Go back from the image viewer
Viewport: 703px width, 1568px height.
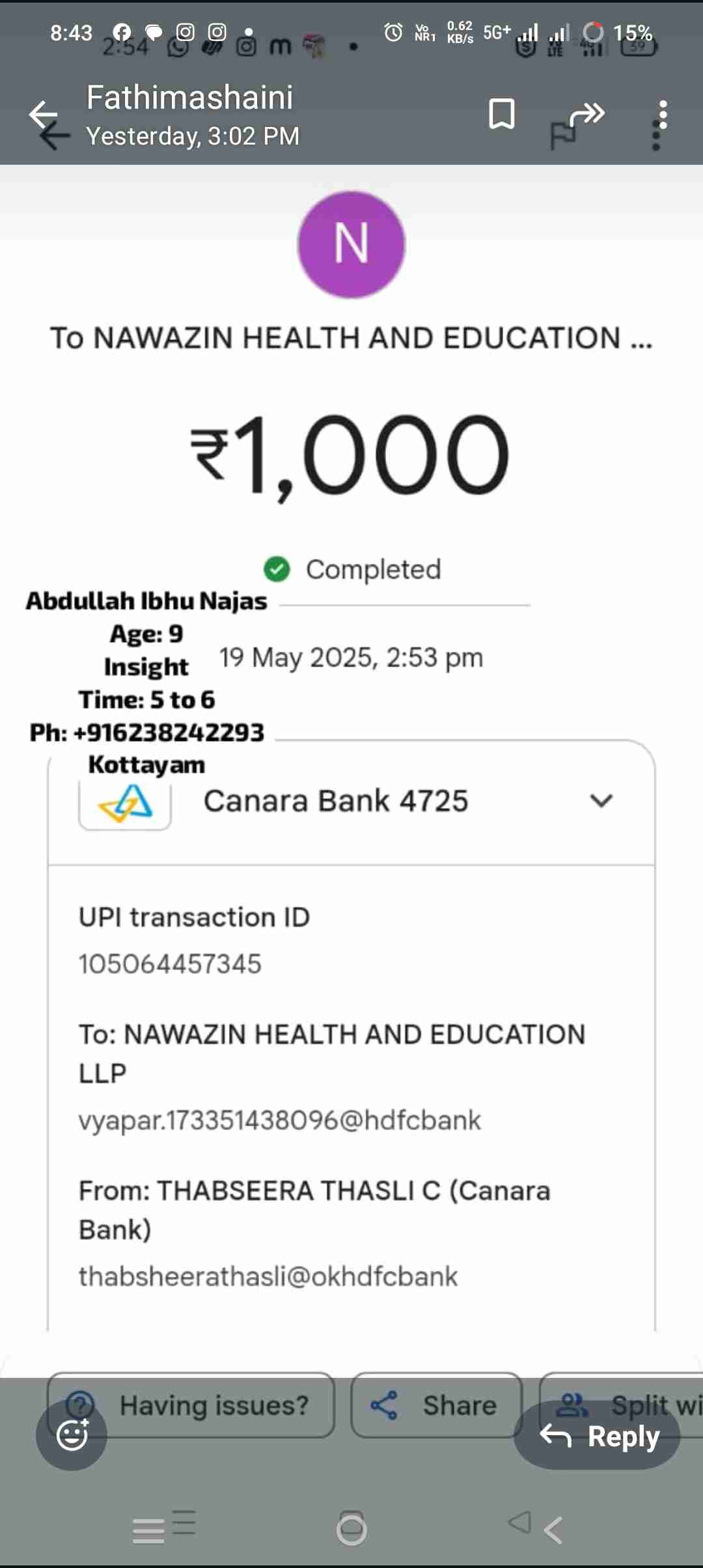43,115
